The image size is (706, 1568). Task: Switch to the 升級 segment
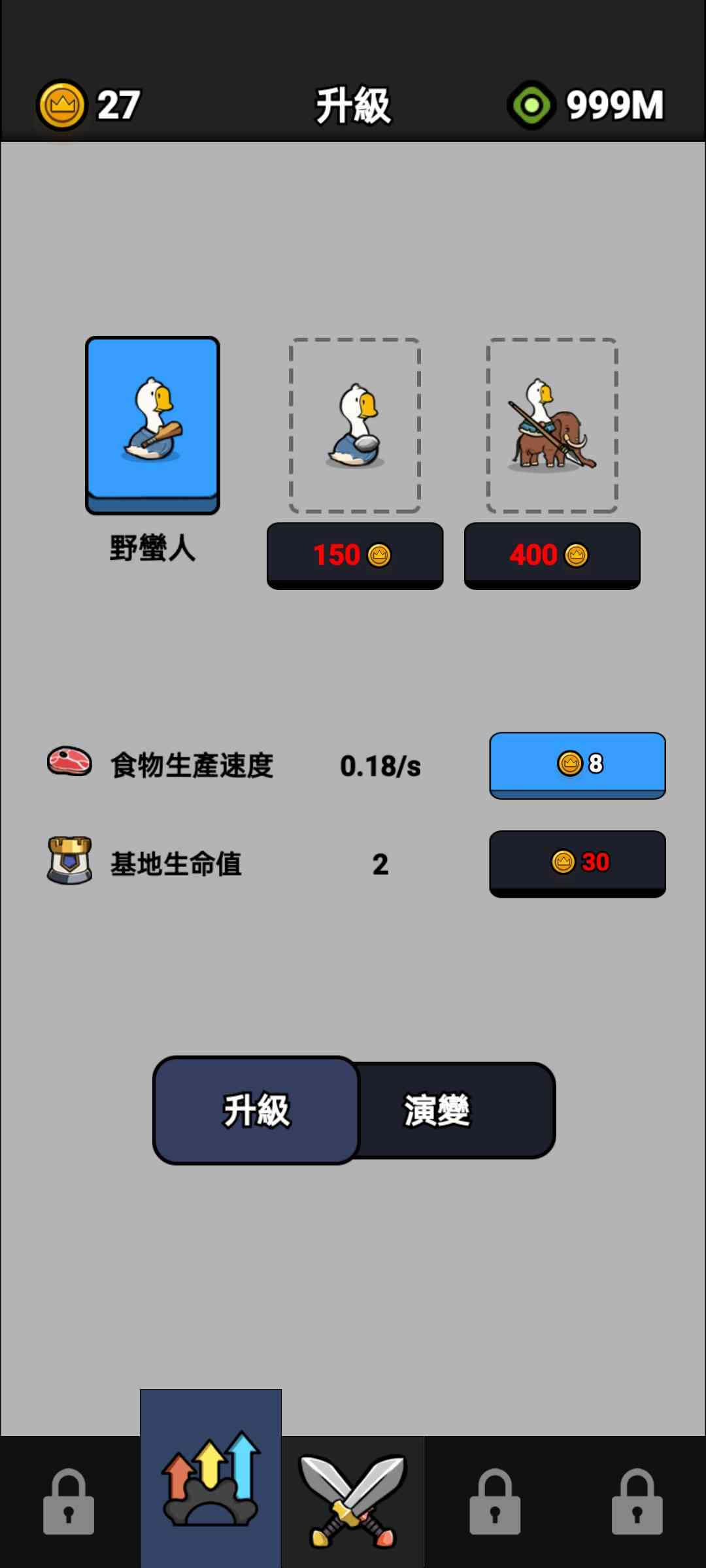point(256,1110)
